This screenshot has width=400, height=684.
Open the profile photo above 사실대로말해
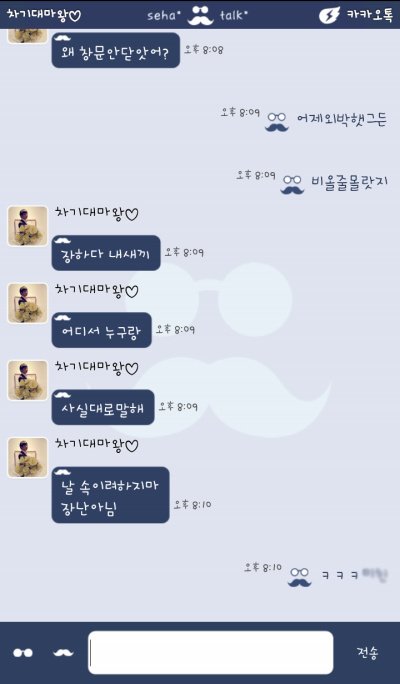(27, 380)
